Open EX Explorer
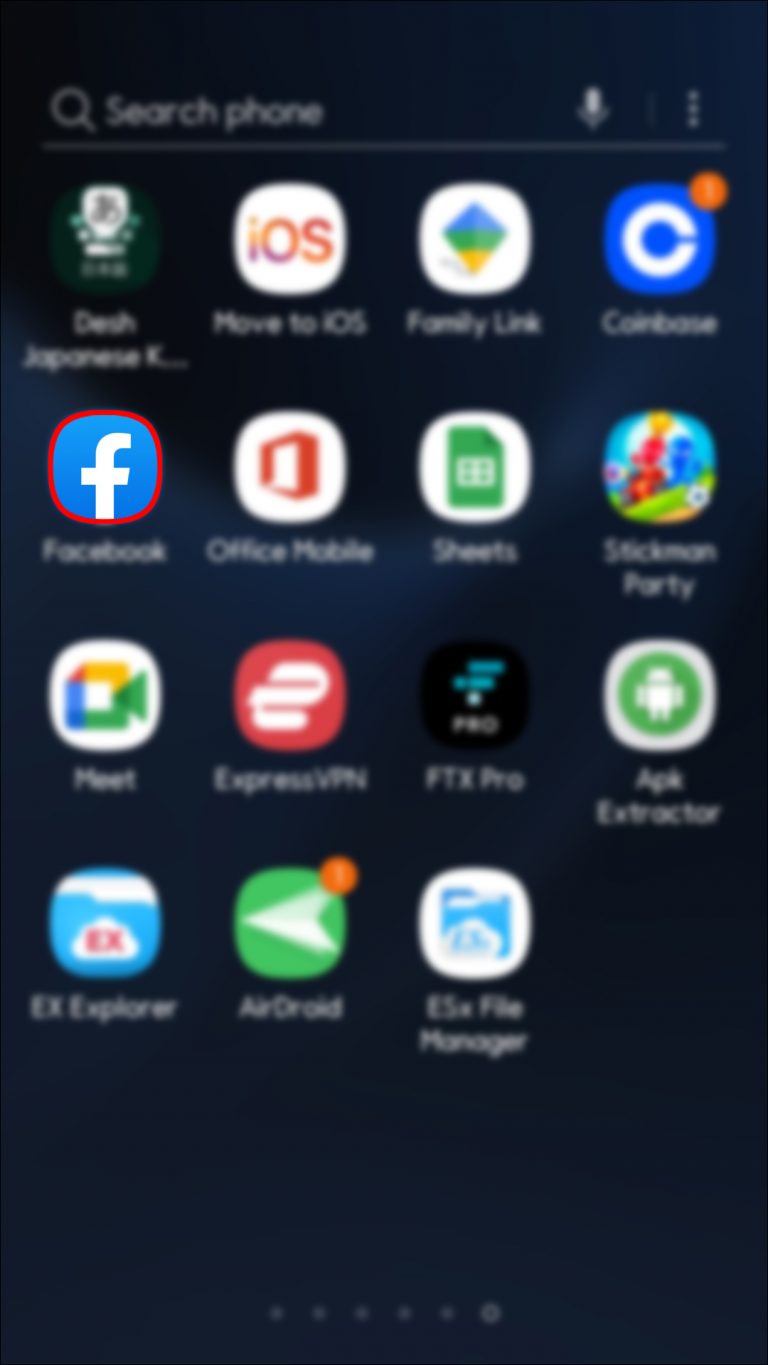 [x=105, y=921]
